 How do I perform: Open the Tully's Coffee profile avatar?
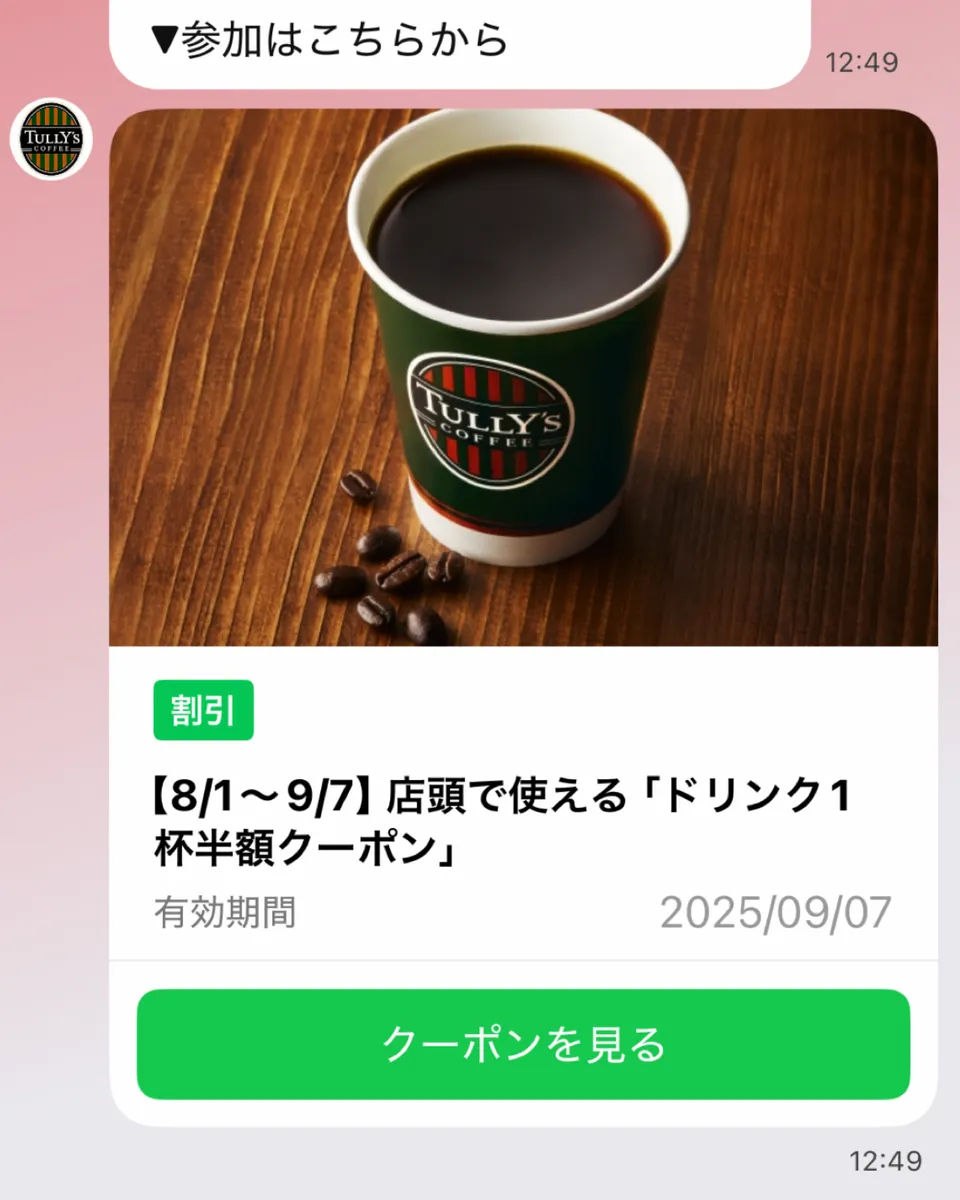[51, 139]
